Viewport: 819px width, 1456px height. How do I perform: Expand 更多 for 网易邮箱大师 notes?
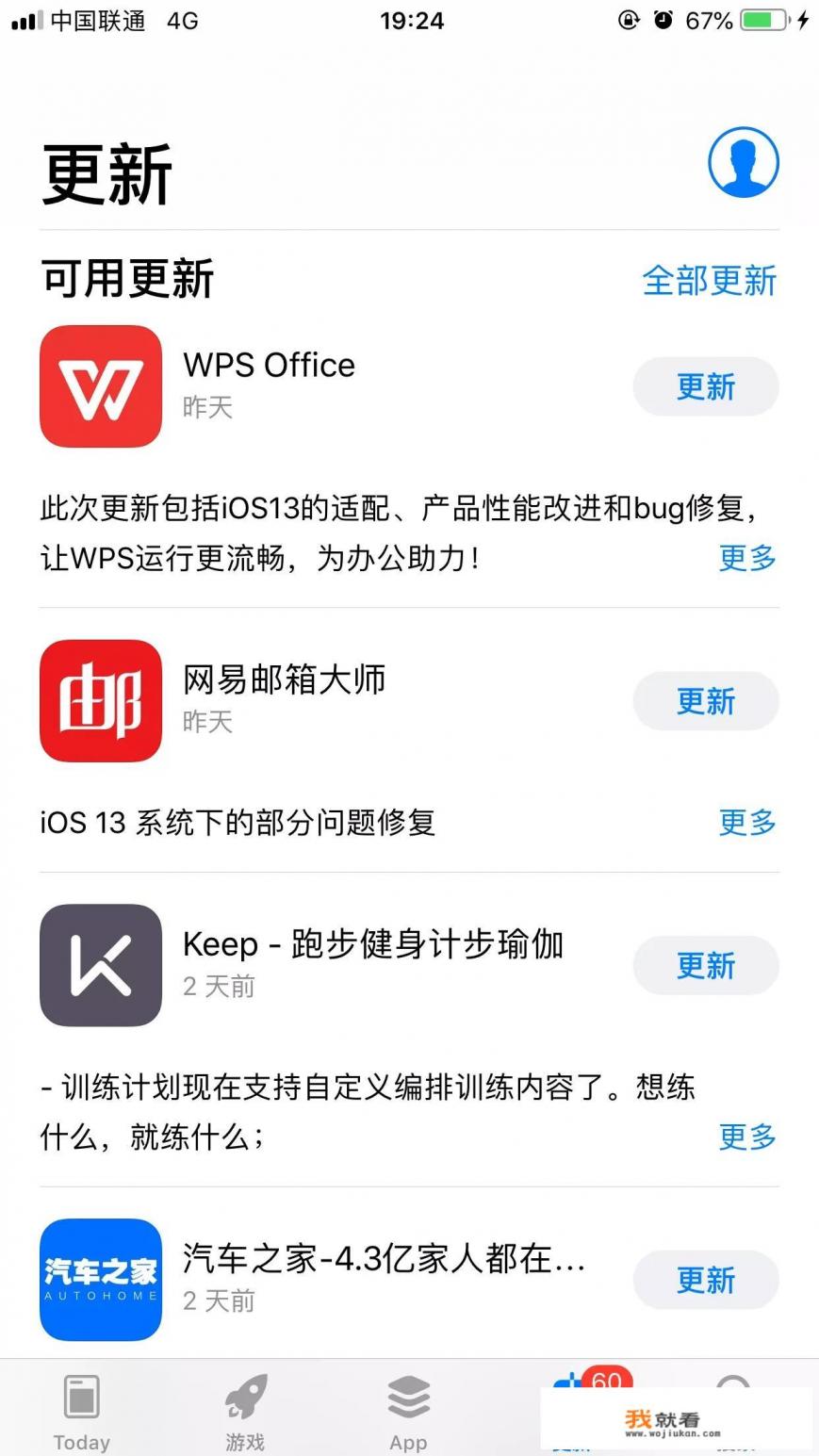click(746, 823)
